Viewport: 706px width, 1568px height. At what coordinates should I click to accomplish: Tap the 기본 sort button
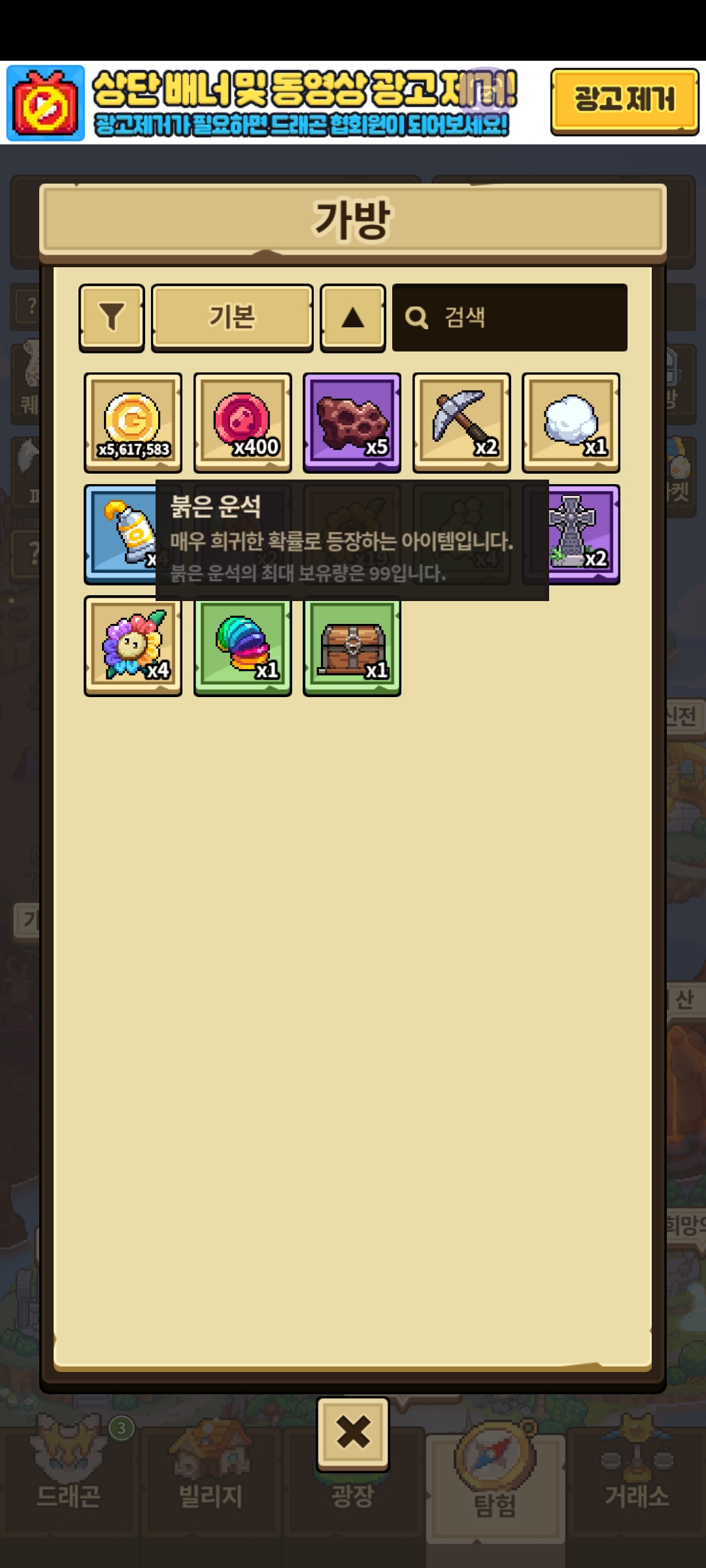coord(232,318)
